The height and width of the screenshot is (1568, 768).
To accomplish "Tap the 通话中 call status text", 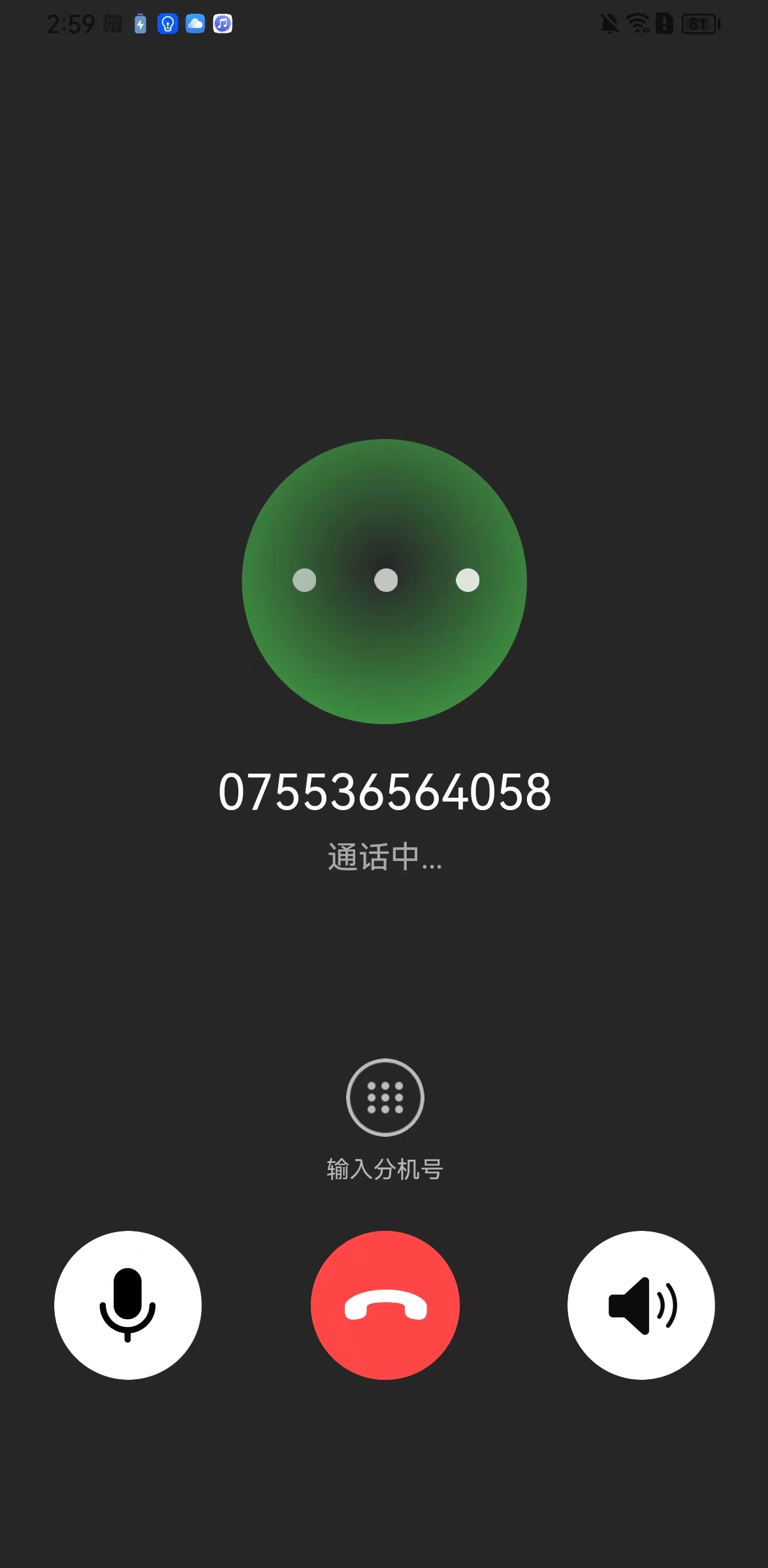I will click(384, 859).
